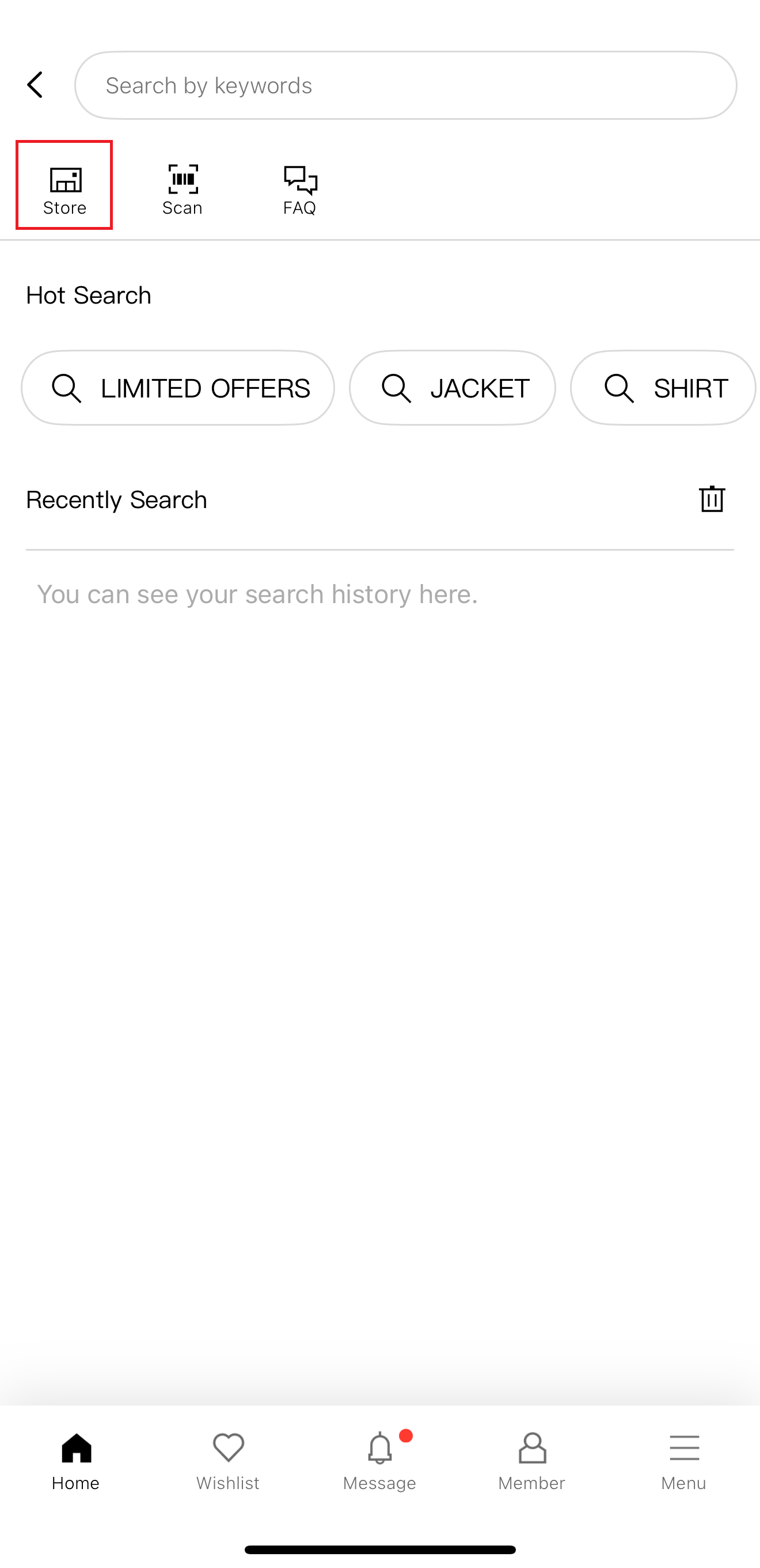Viewport: 760px width, 1568px height.
Task: Go back using the top arrow
Action: pyautogui.click(x=35, y=85)
